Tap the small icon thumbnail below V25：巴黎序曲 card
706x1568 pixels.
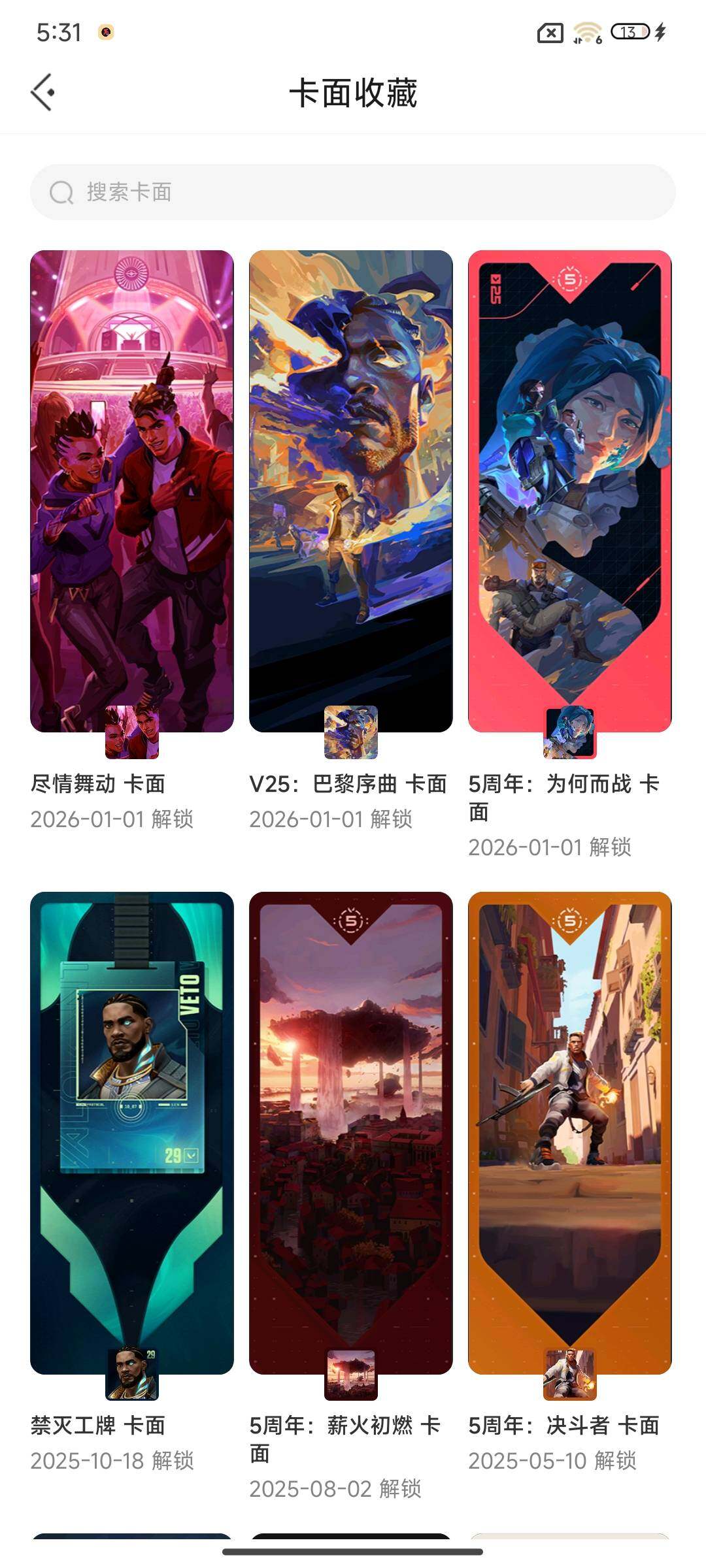coord(350,734)
